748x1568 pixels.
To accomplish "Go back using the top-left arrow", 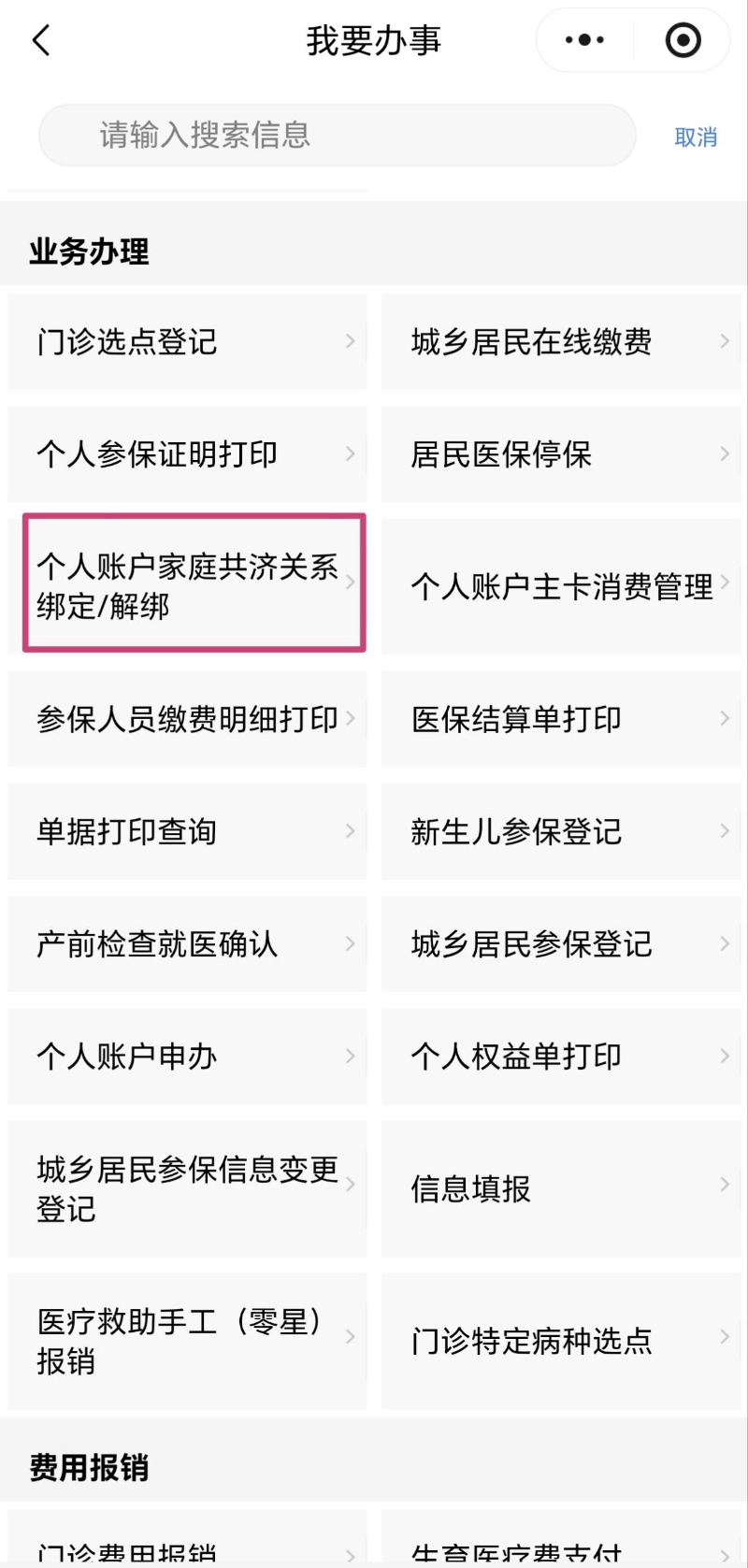I will (41, 40).
